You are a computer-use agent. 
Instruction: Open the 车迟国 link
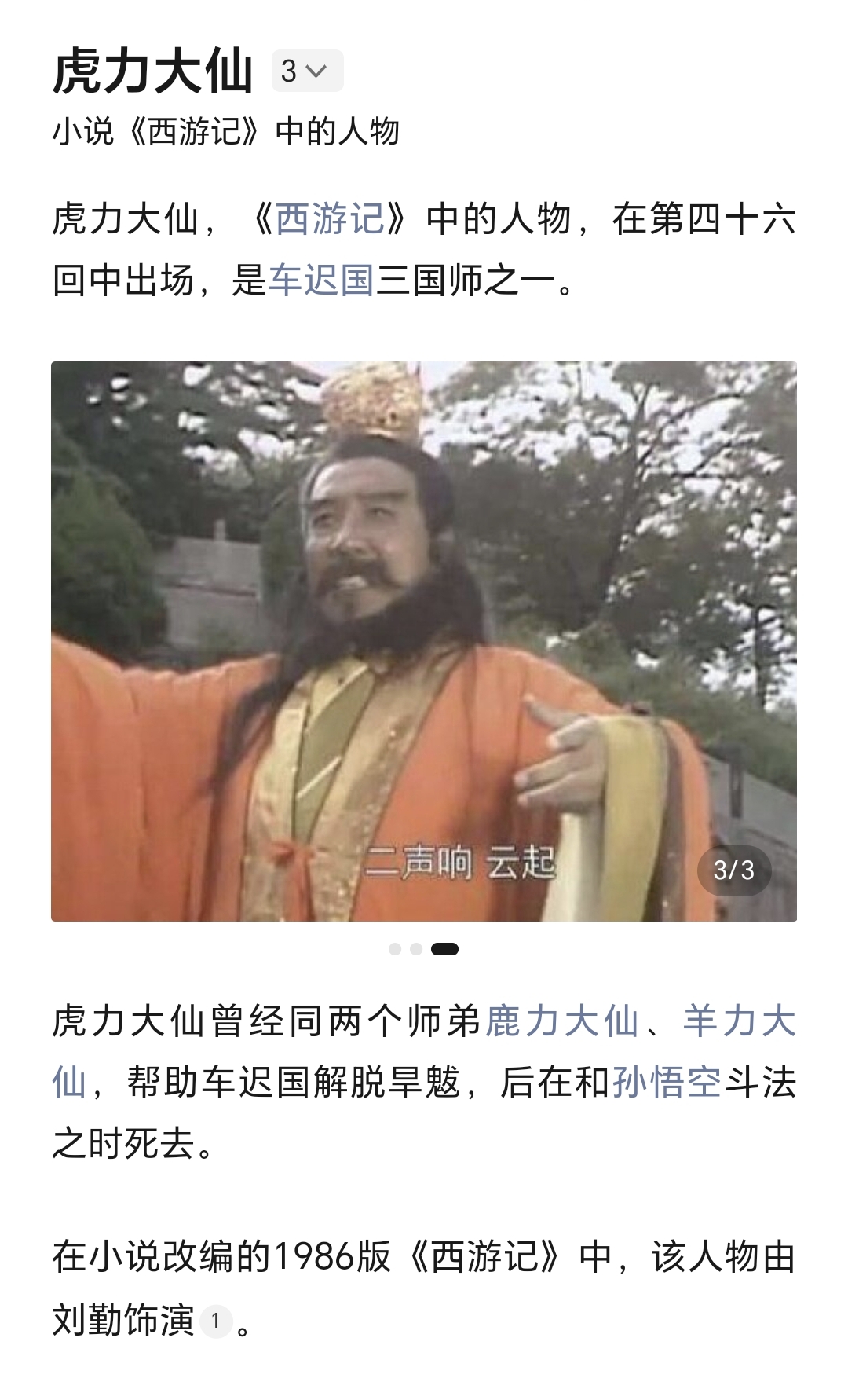click(321, 280)
